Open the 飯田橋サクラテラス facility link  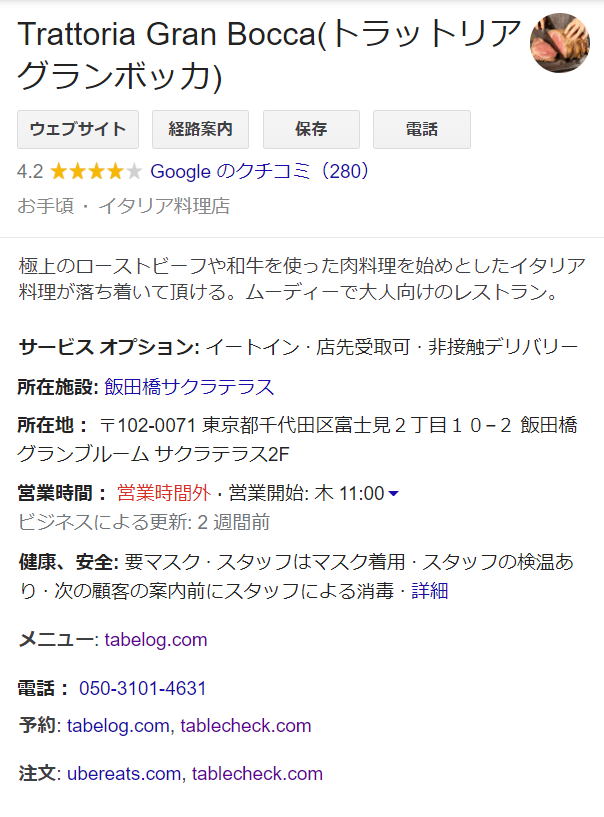(188, 386)
